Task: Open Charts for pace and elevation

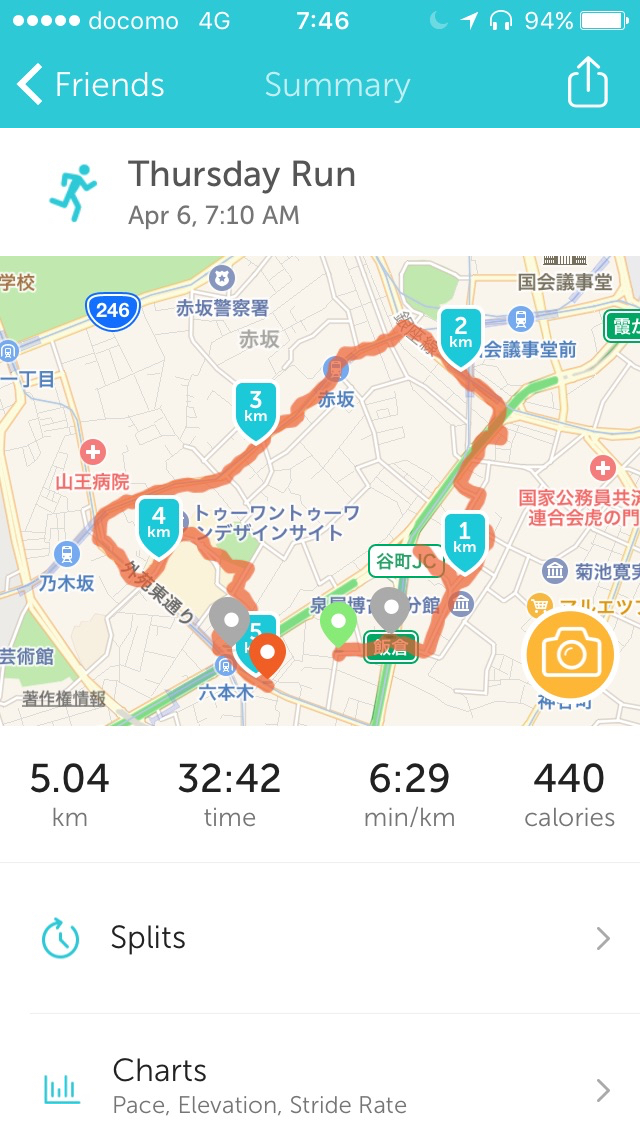Action: pos(320,1086)
